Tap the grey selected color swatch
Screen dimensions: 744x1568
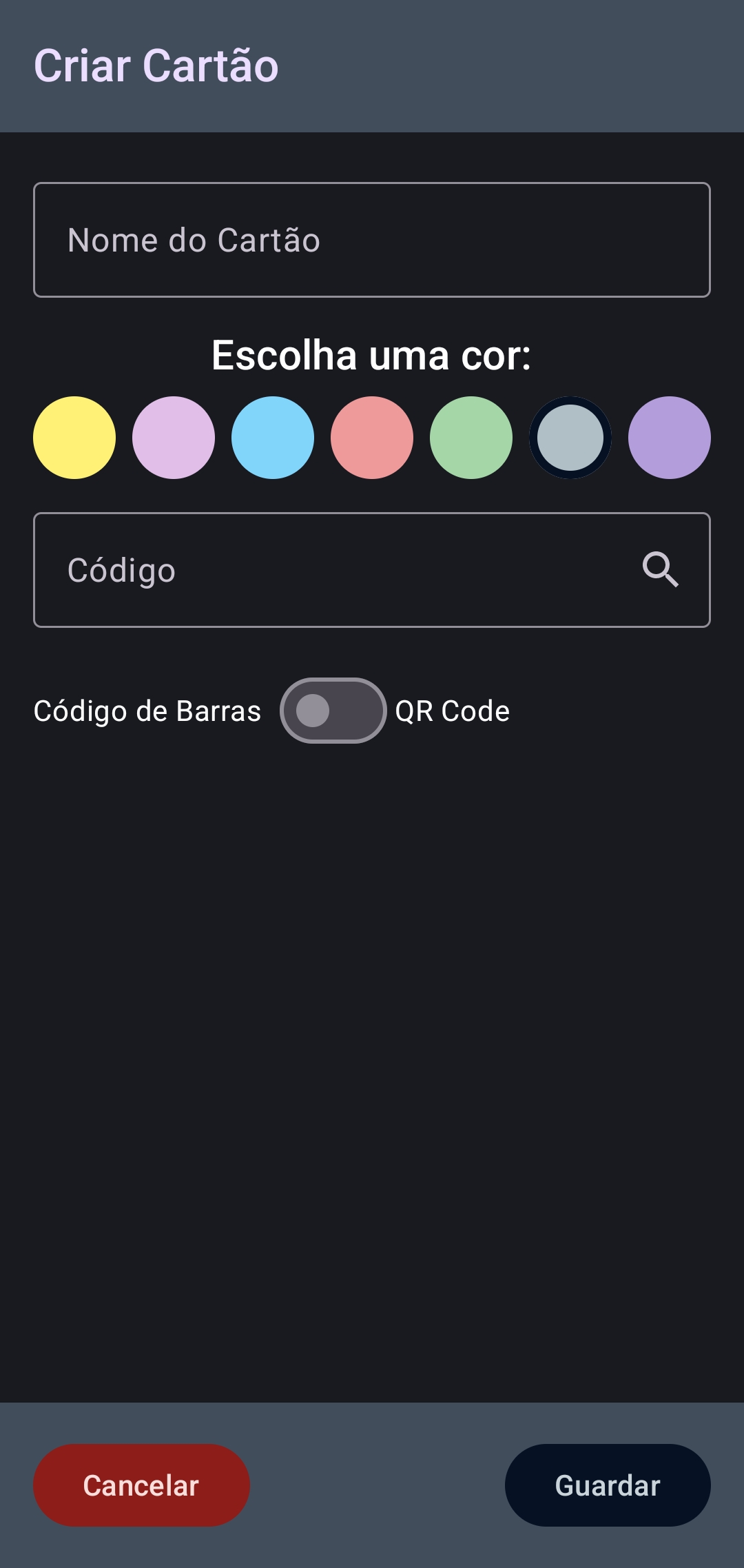click(570, 438)
